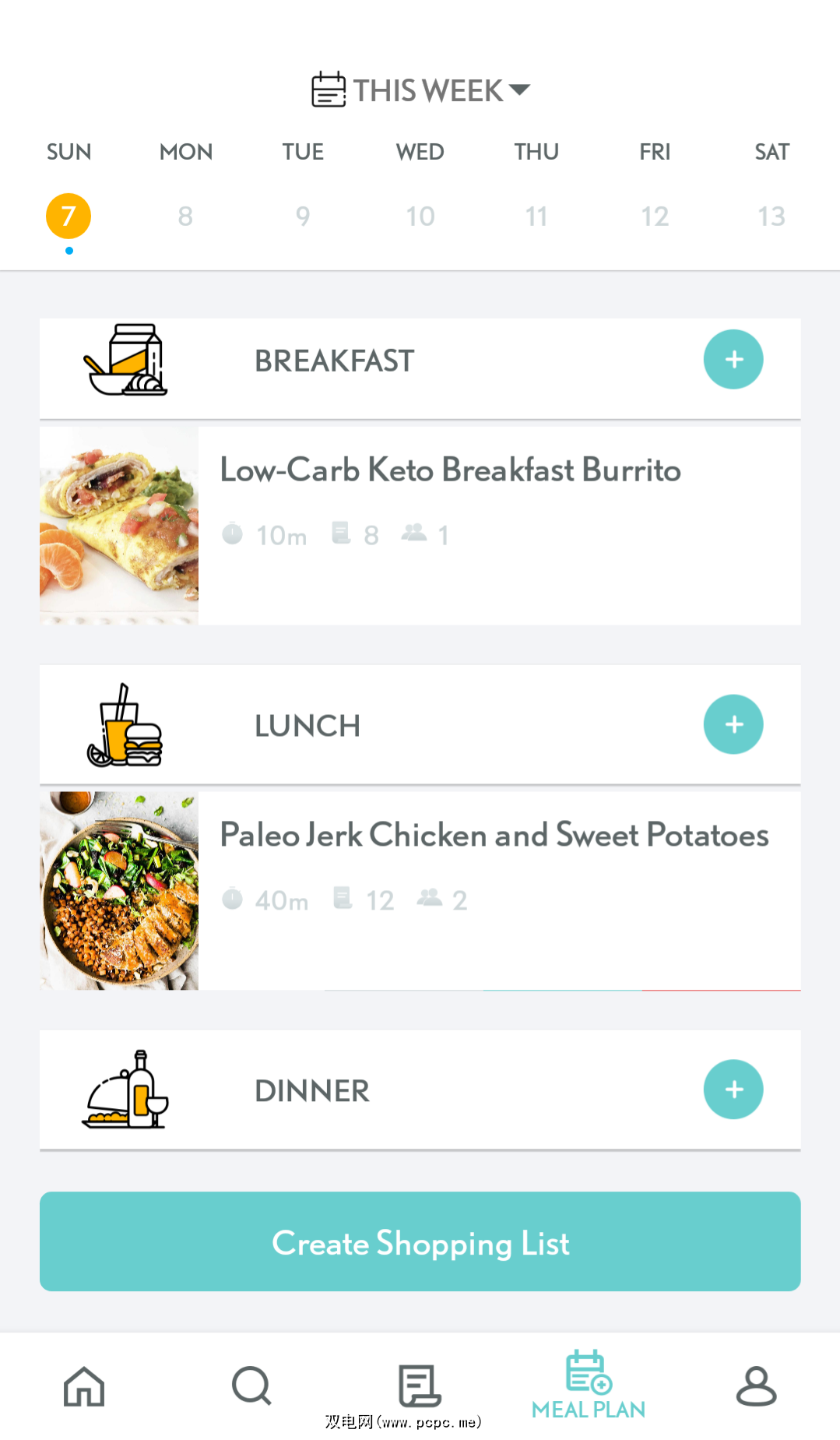Select Saturday 13 in the calendar
Viewport: 840px width, 1440px height.
(771, 216)
